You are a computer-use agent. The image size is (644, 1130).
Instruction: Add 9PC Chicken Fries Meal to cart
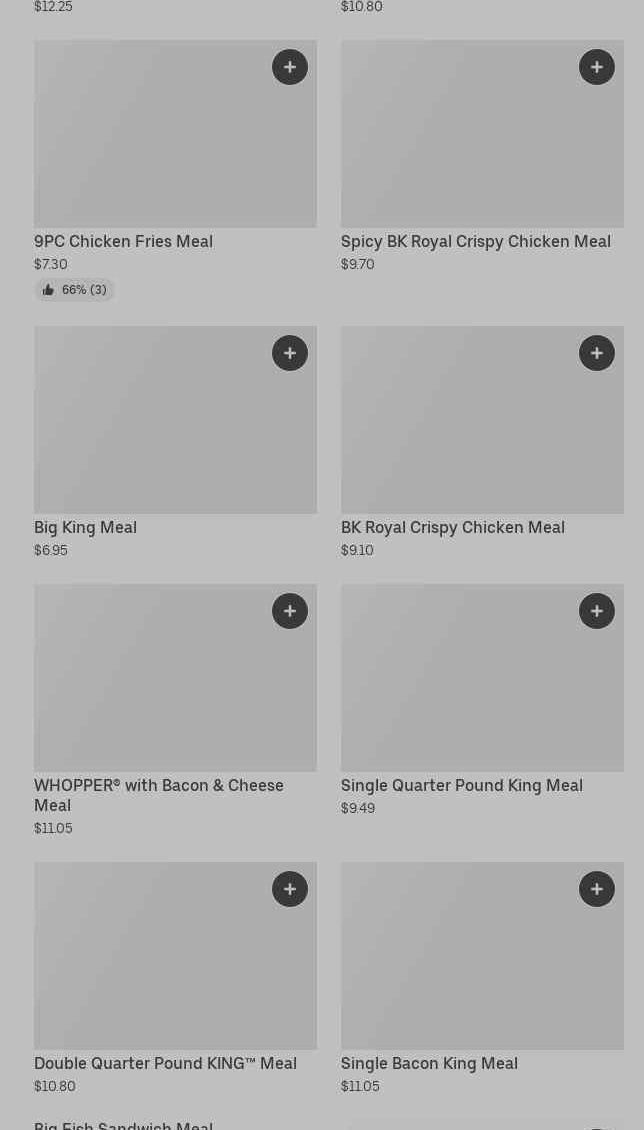pos(290,67)
